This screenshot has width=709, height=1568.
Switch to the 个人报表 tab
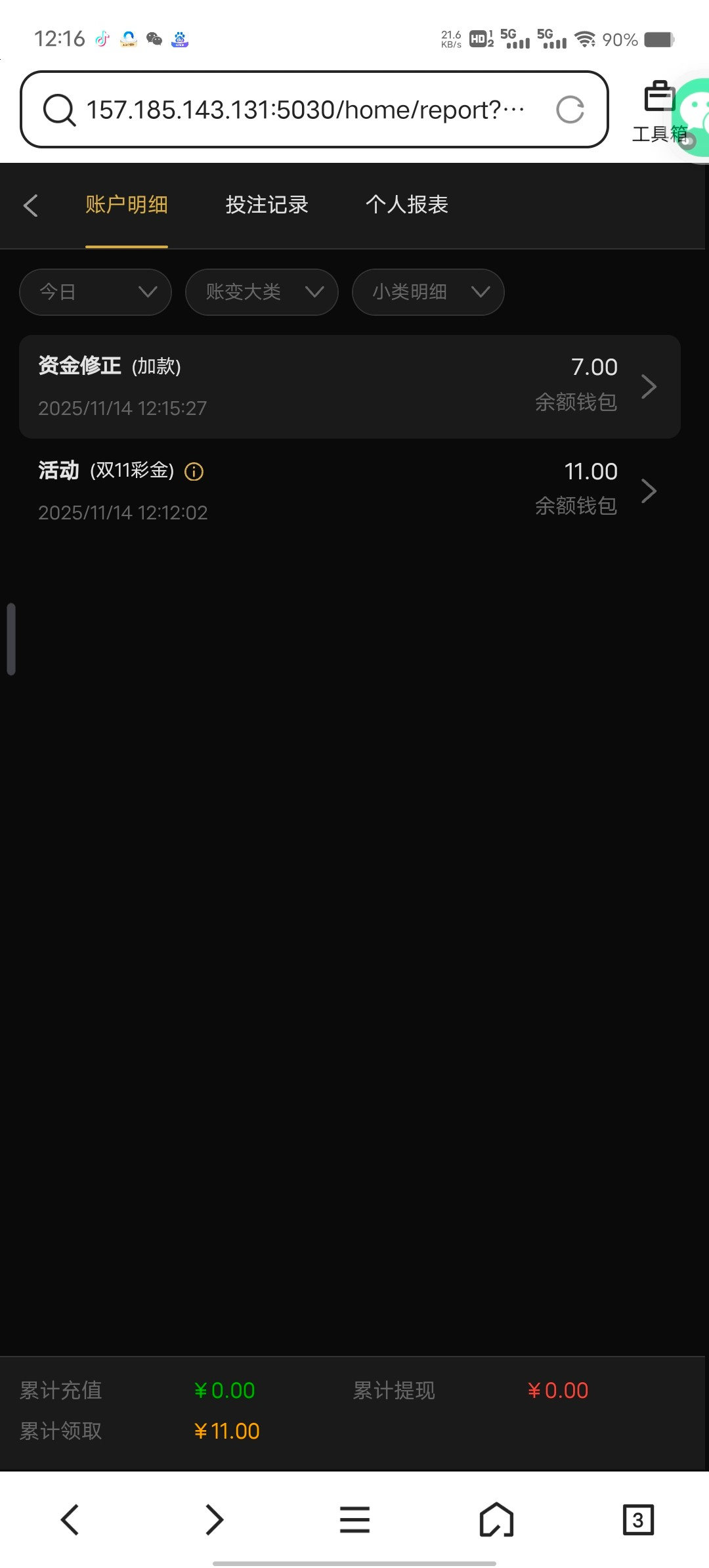tap(406, 205)
